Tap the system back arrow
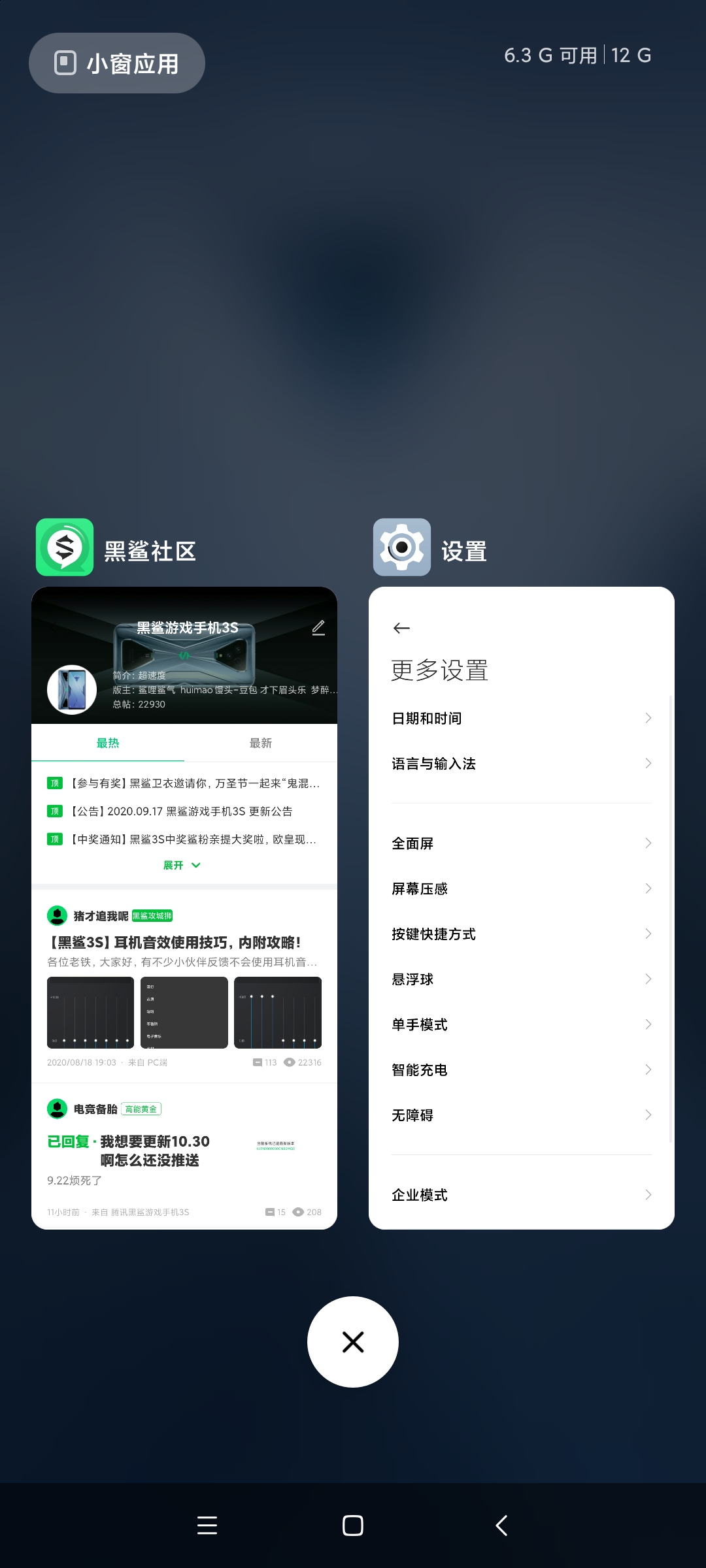This screenshot has width=706, height=1568. pos(501,1526)
